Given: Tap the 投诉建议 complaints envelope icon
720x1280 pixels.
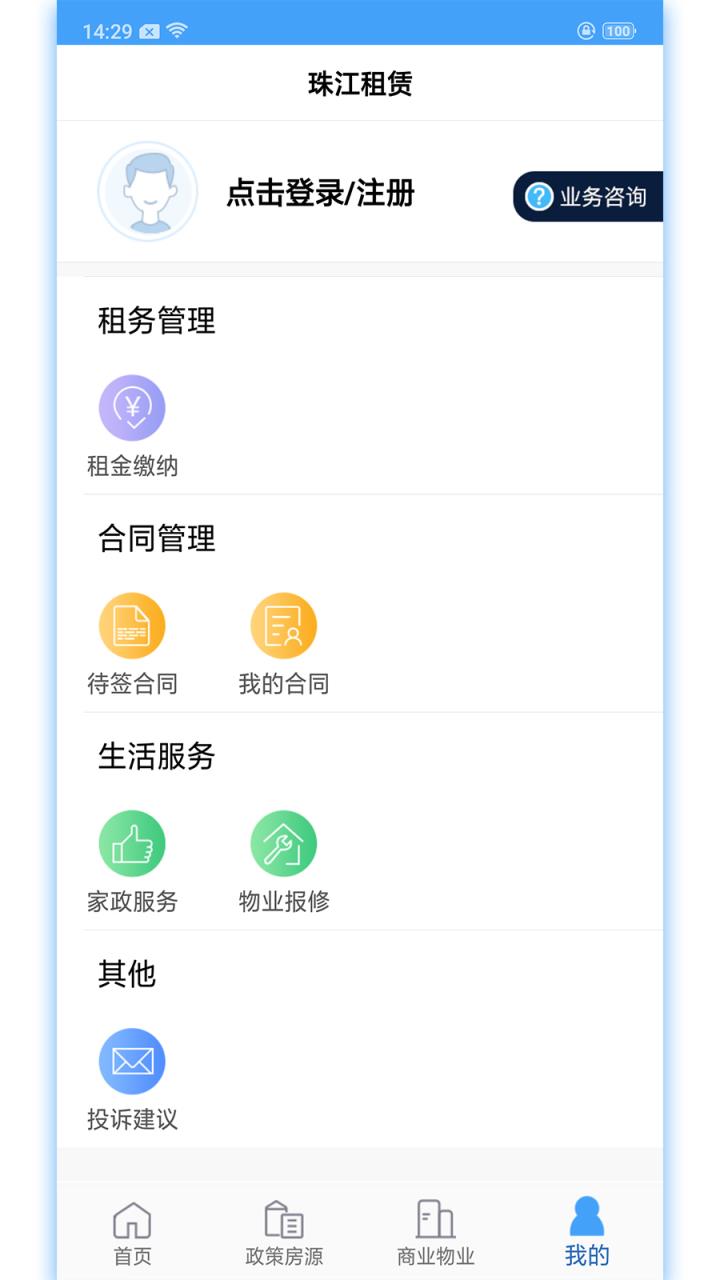Looking at the screenshot, I should 131,1059.
